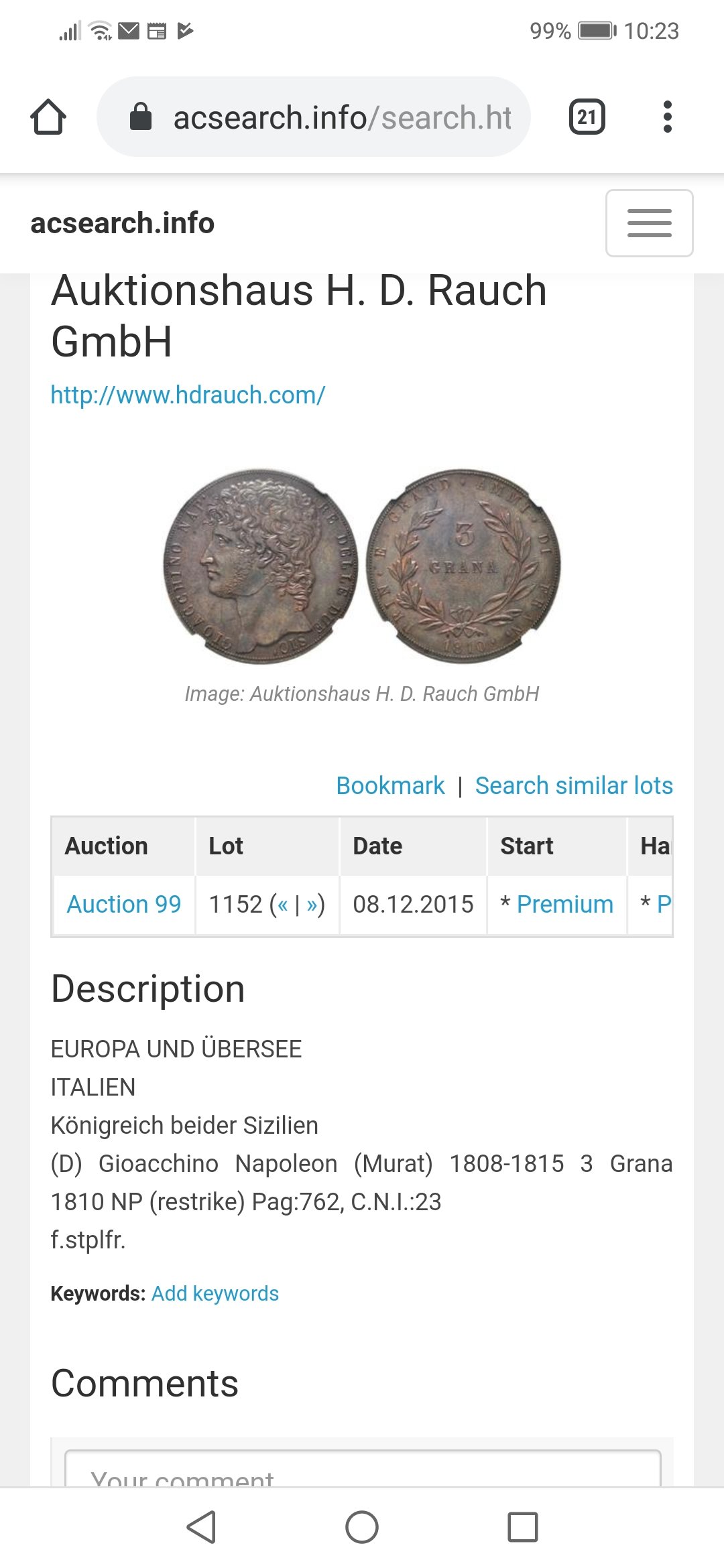The width and height of the screenshot is (724, 1568).
Task: Tap Search similar lots
Action: pos(574,785)
